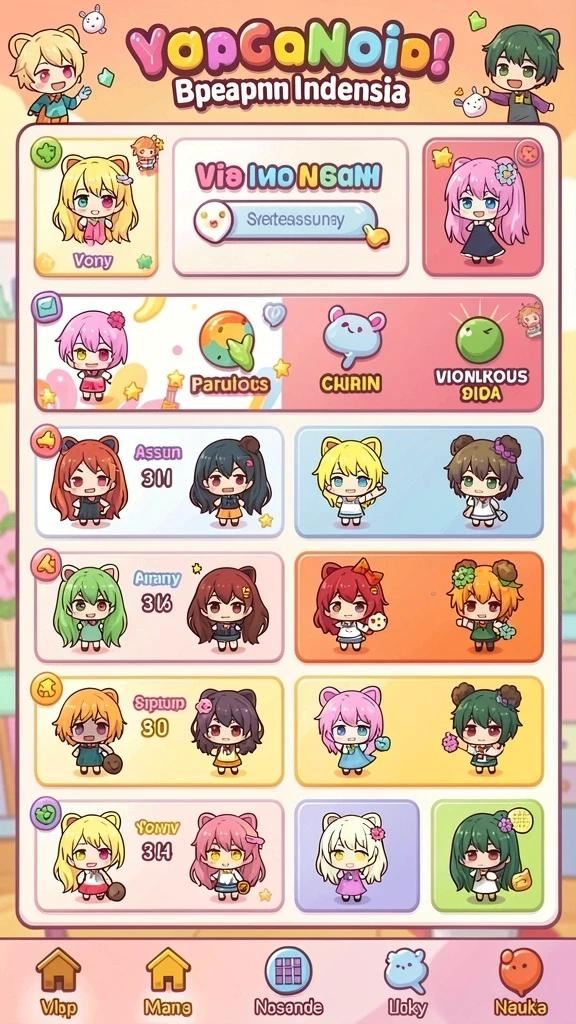Switch to the Lloky tab
This screenshot has width=576, height=1024.
point(406,981)
